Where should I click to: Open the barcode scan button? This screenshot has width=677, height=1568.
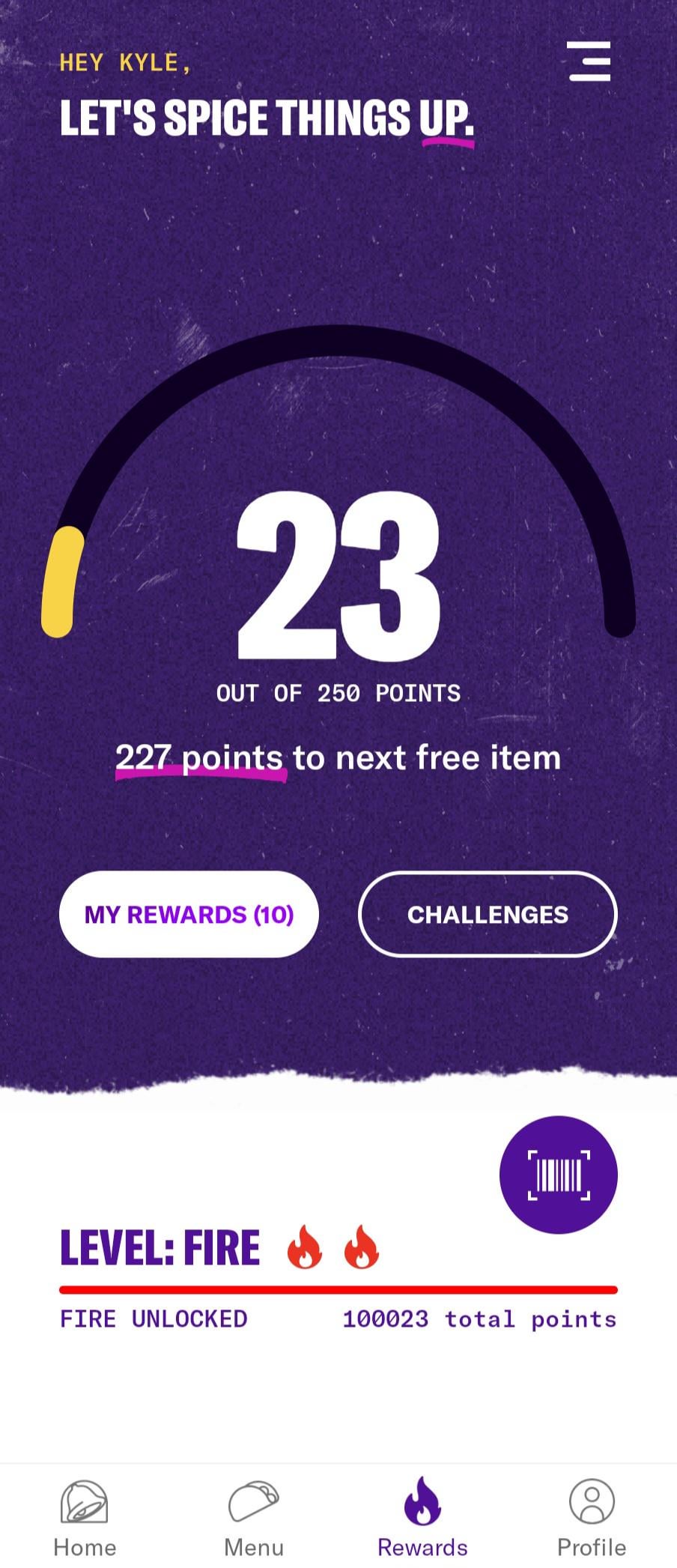pyautogui.click(x=559, y=1174)
